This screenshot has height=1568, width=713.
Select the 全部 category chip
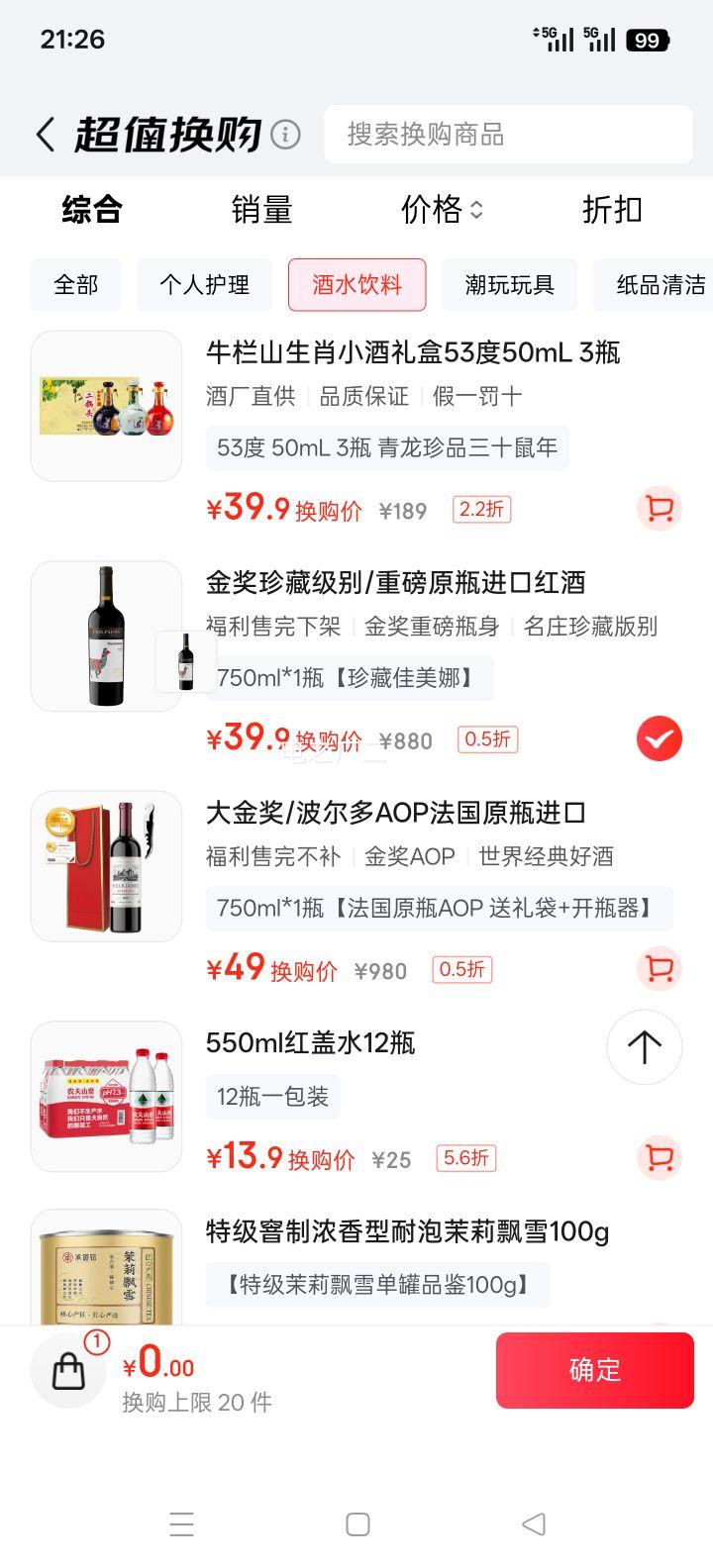point(76,285)
